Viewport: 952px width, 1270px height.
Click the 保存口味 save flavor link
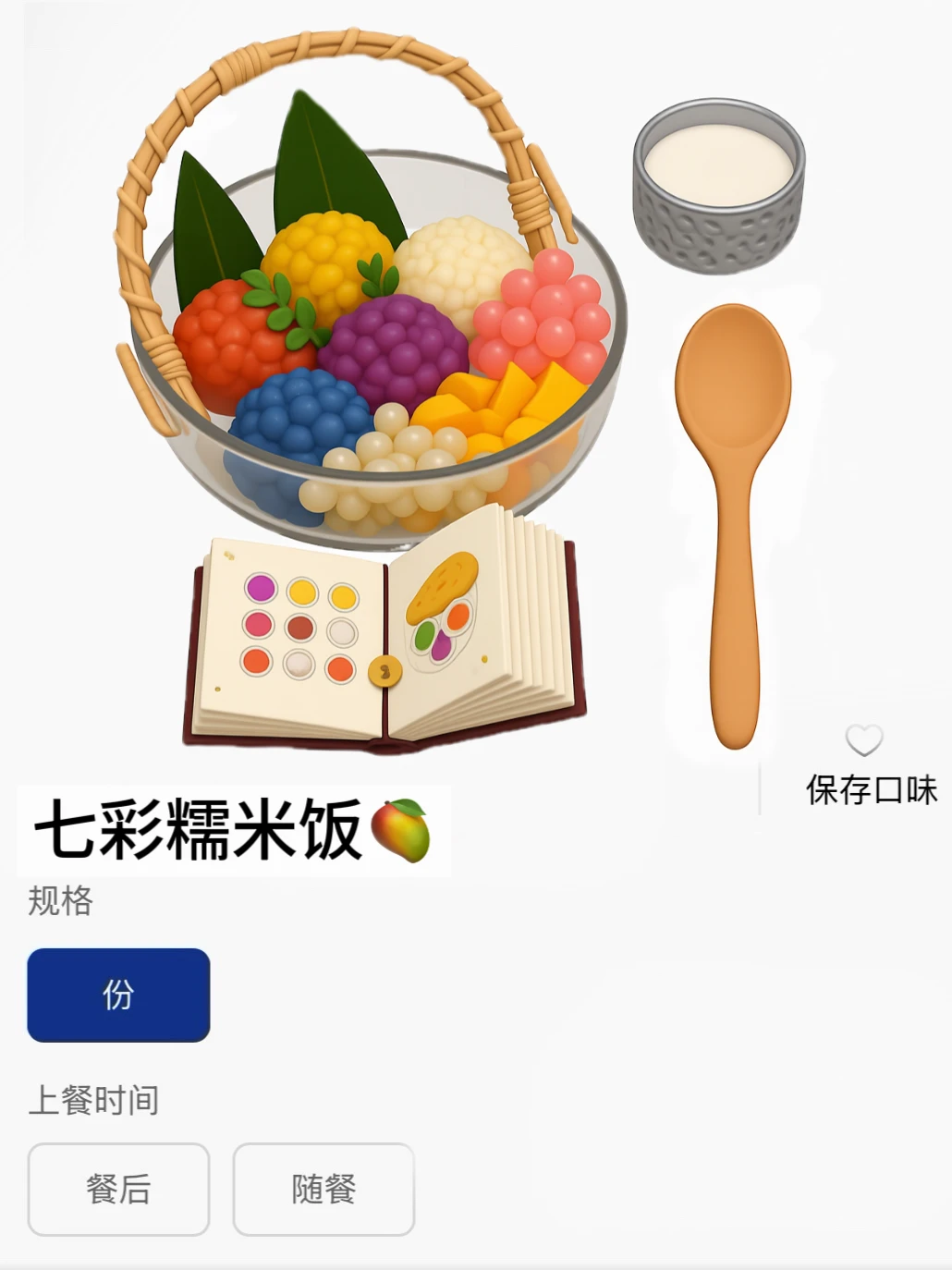pyautogui.click(x=870, y=790)
